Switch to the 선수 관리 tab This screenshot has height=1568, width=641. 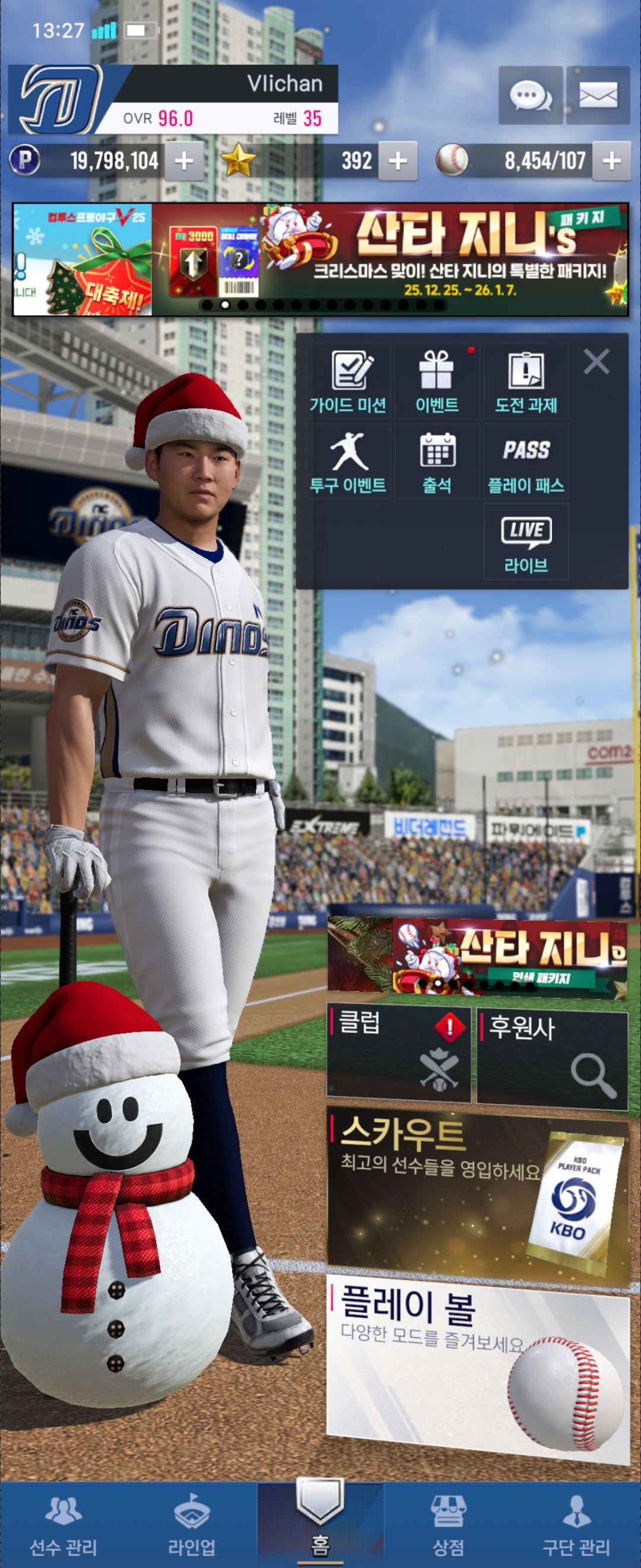click(x=64, y=1525)
